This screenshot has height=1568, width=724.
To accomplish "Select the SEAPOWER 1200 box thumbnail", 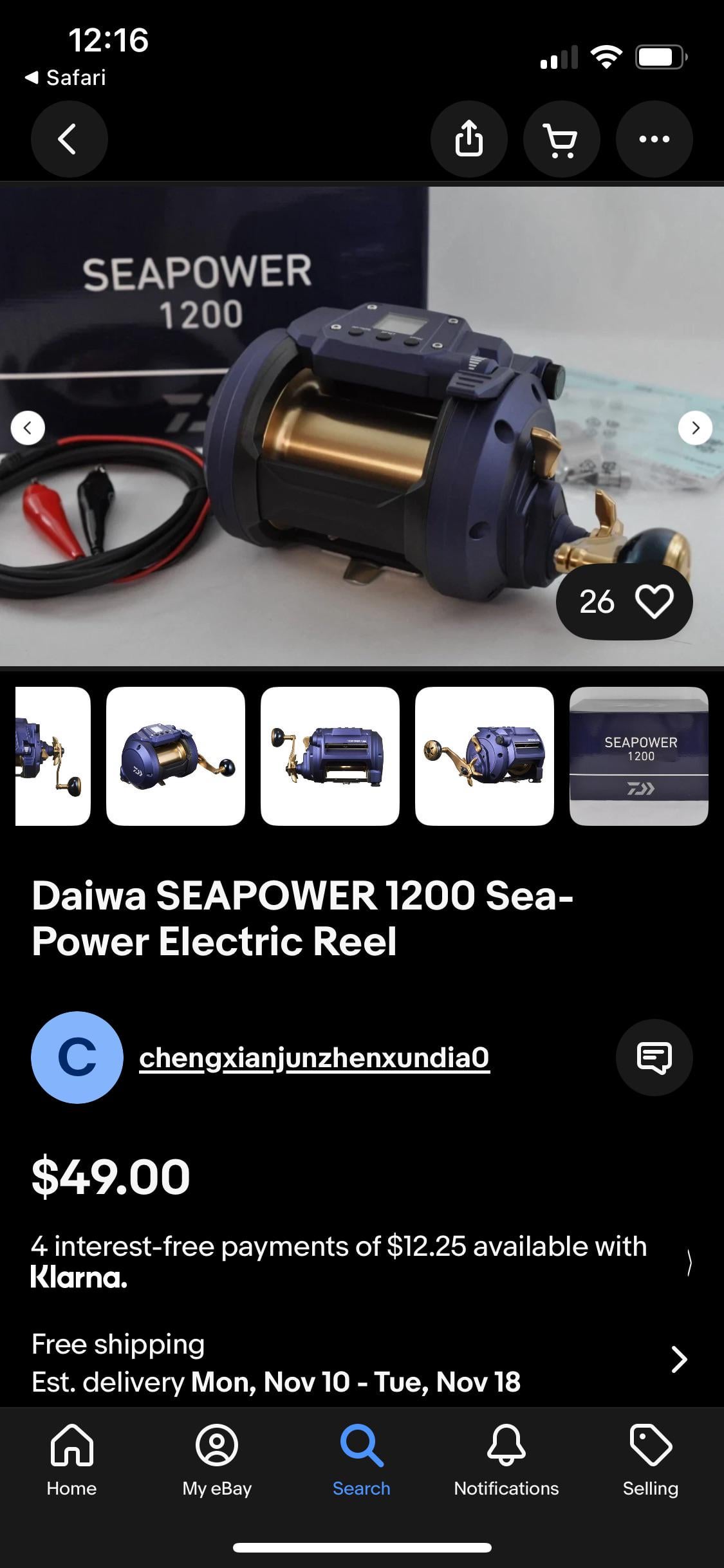I will (638, 756).
